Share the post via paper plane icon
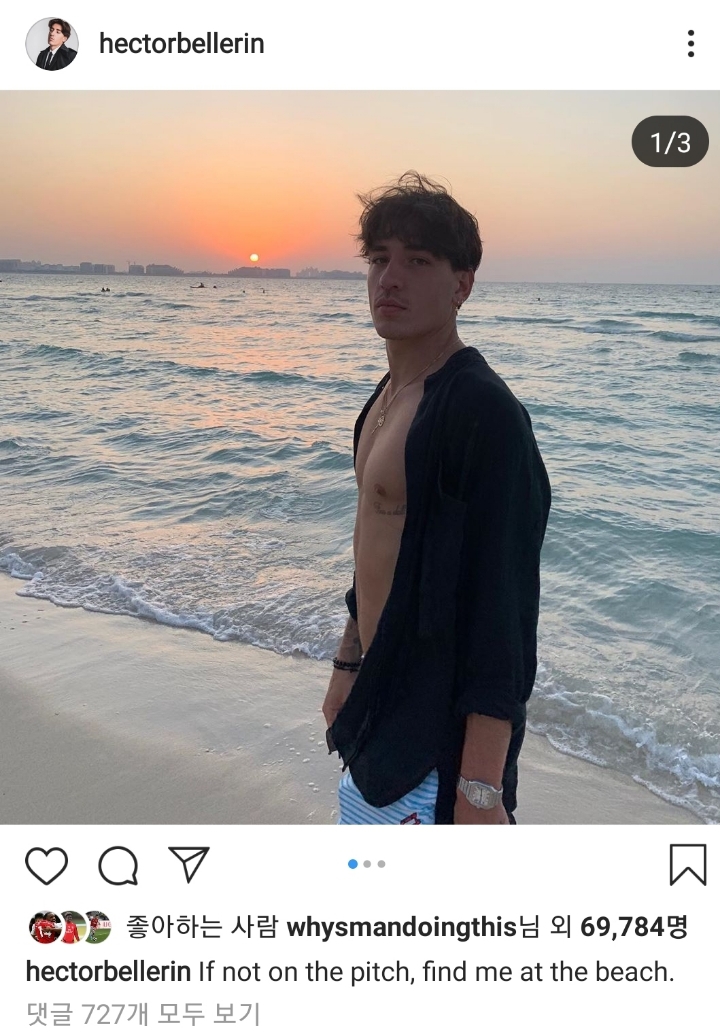 188,865
